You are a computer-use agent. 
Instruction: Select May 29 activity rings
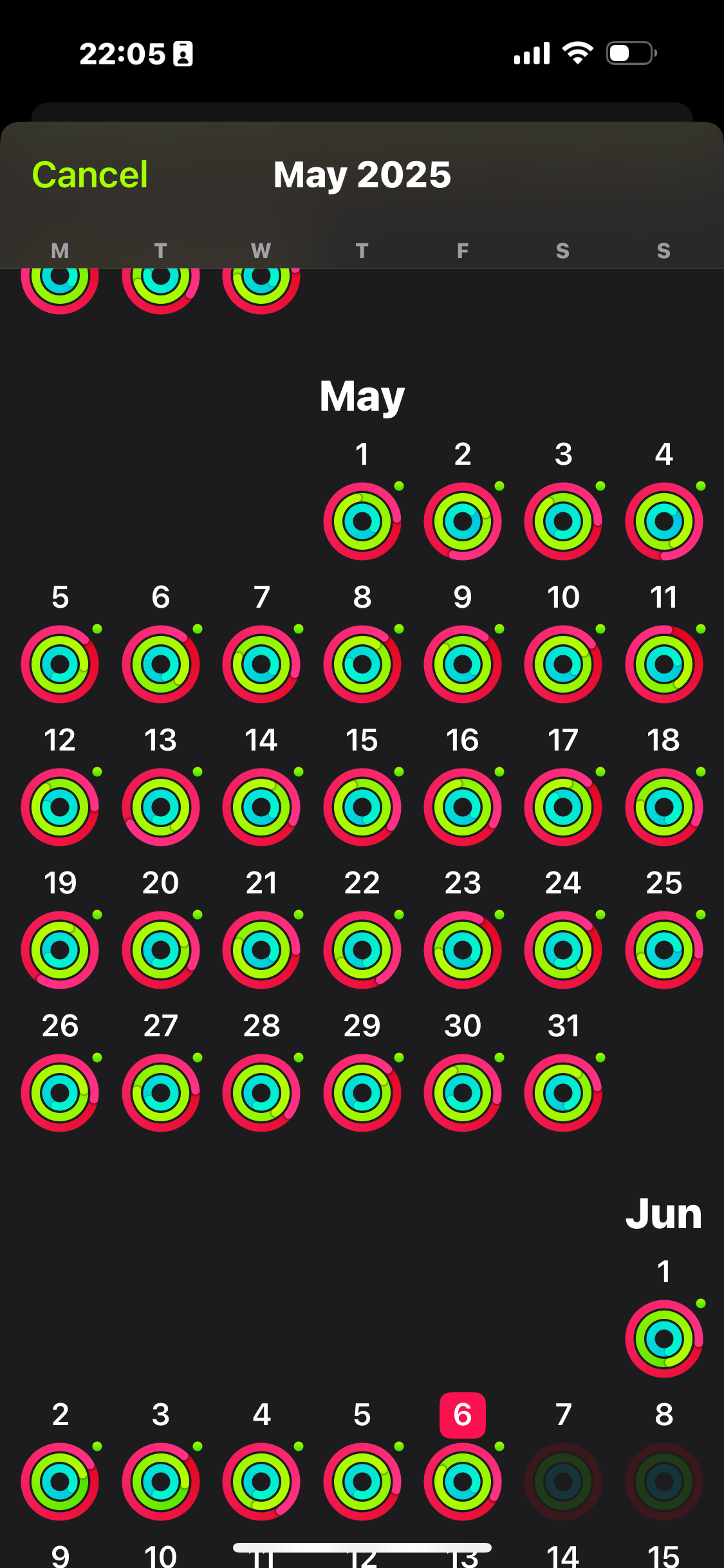point(362,1092)
